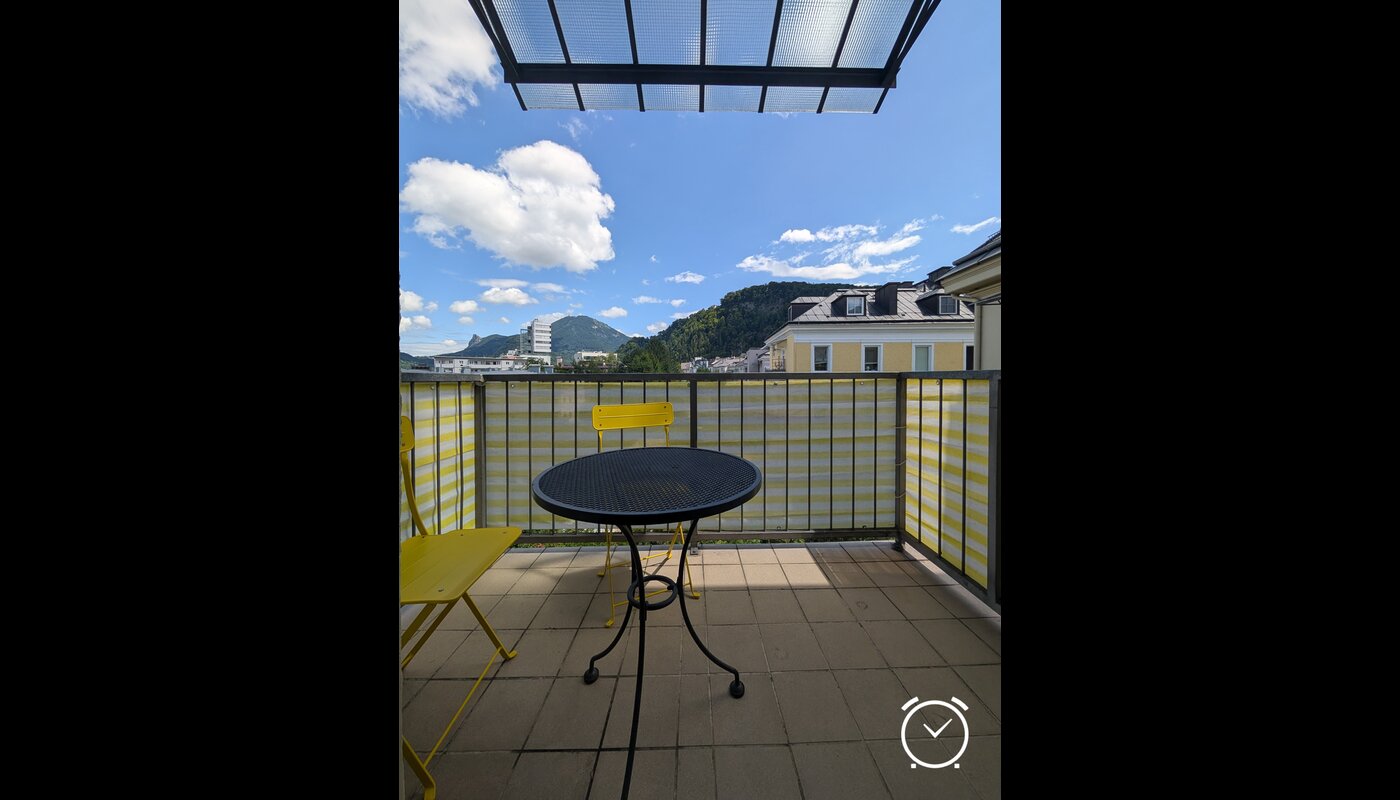Tap the alarm clock reminder icon
Image resolution: width=1400 pixels, height=800 pixels.
(x=934, y=732)
